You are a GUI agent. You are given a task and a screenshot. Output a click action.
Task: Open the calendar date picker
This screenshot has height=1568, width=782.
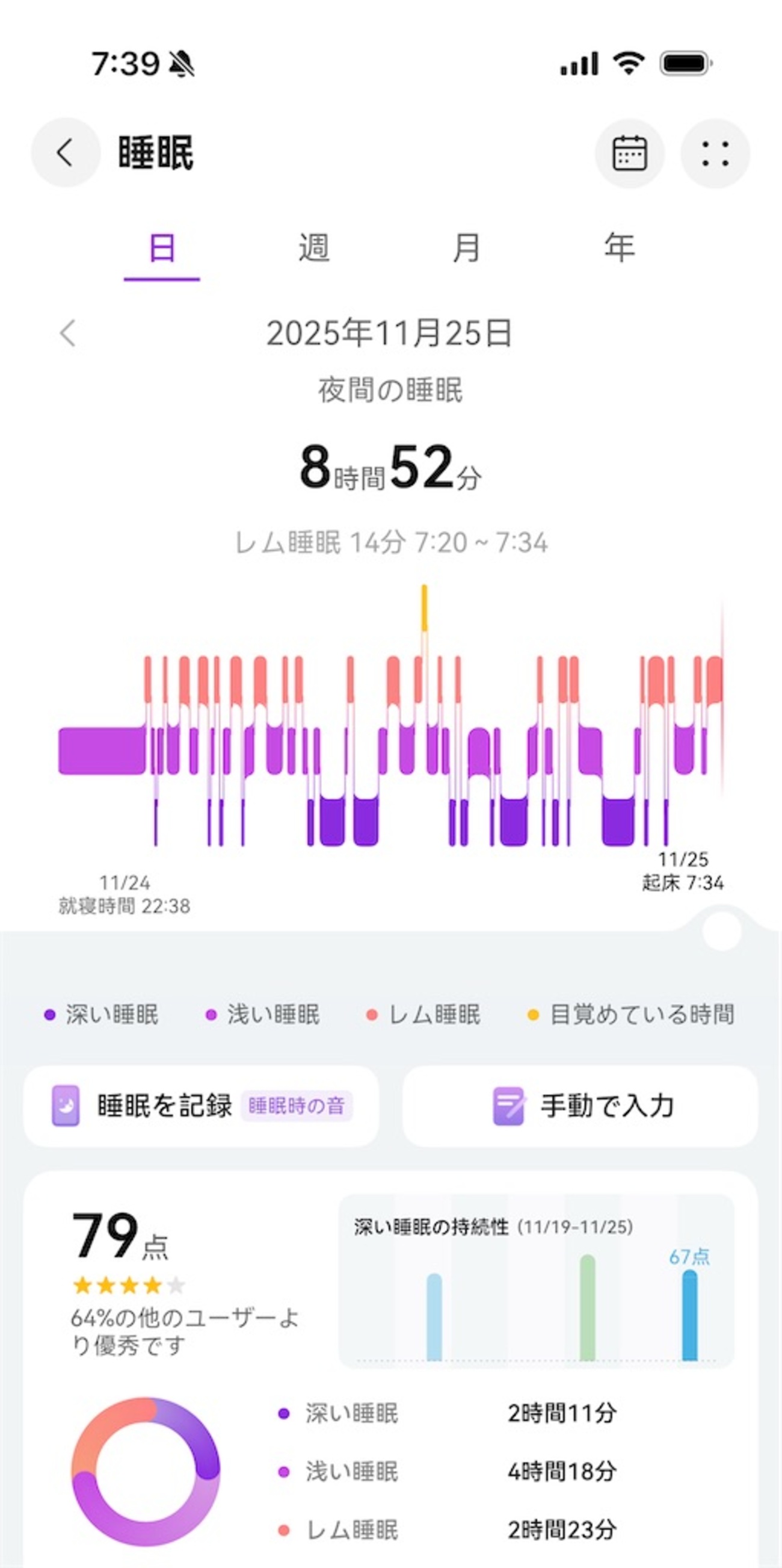pyautogui.click(x=629, y=153)
